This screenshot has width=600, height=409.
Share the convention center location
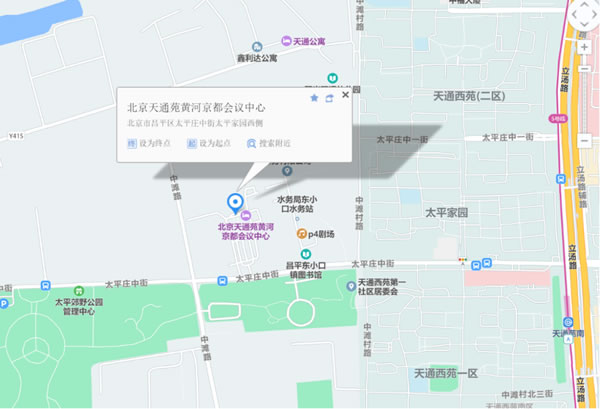click(329, 98)
